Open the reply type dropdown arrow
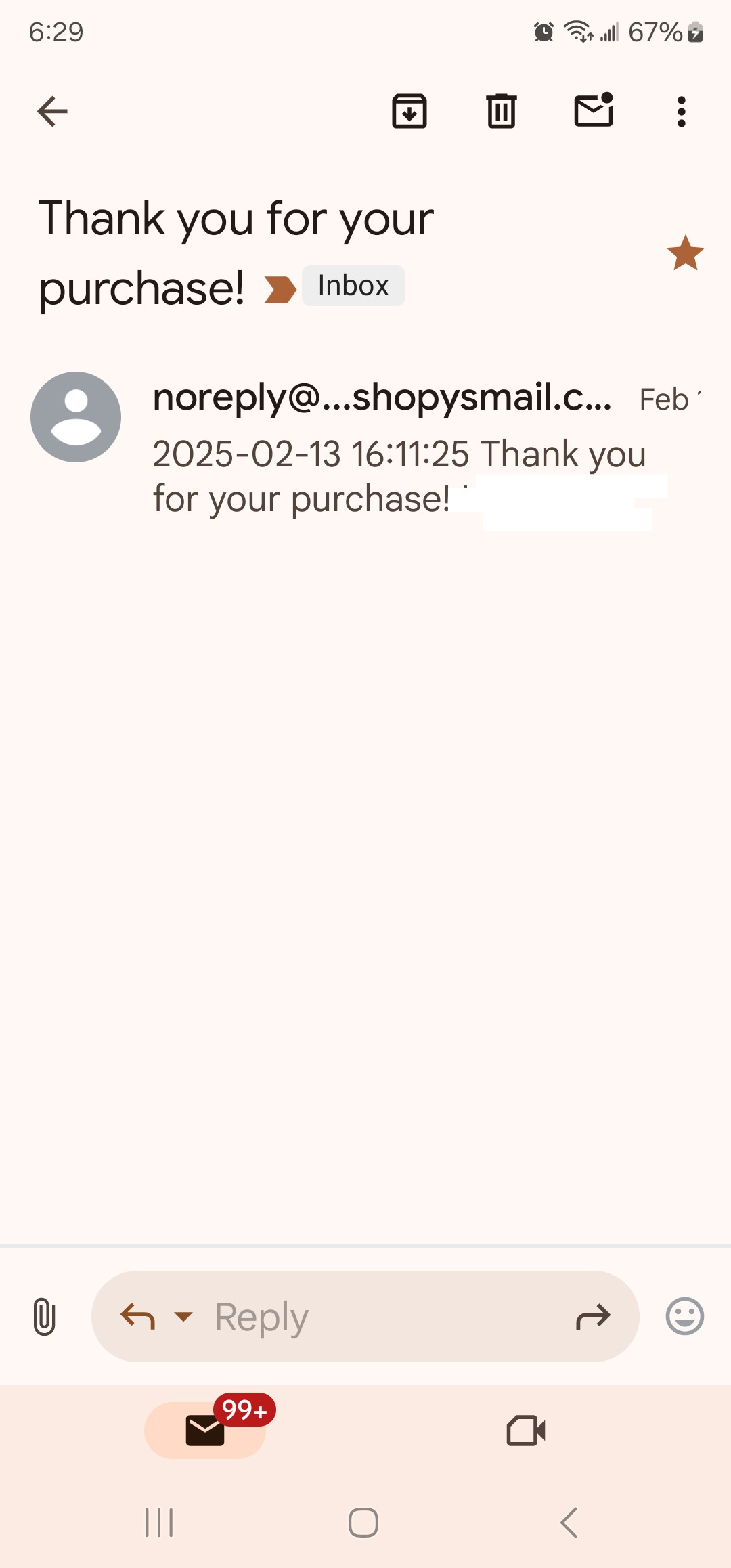Viewport: 731px width, 1568px height. click(x=183, y=1317)
